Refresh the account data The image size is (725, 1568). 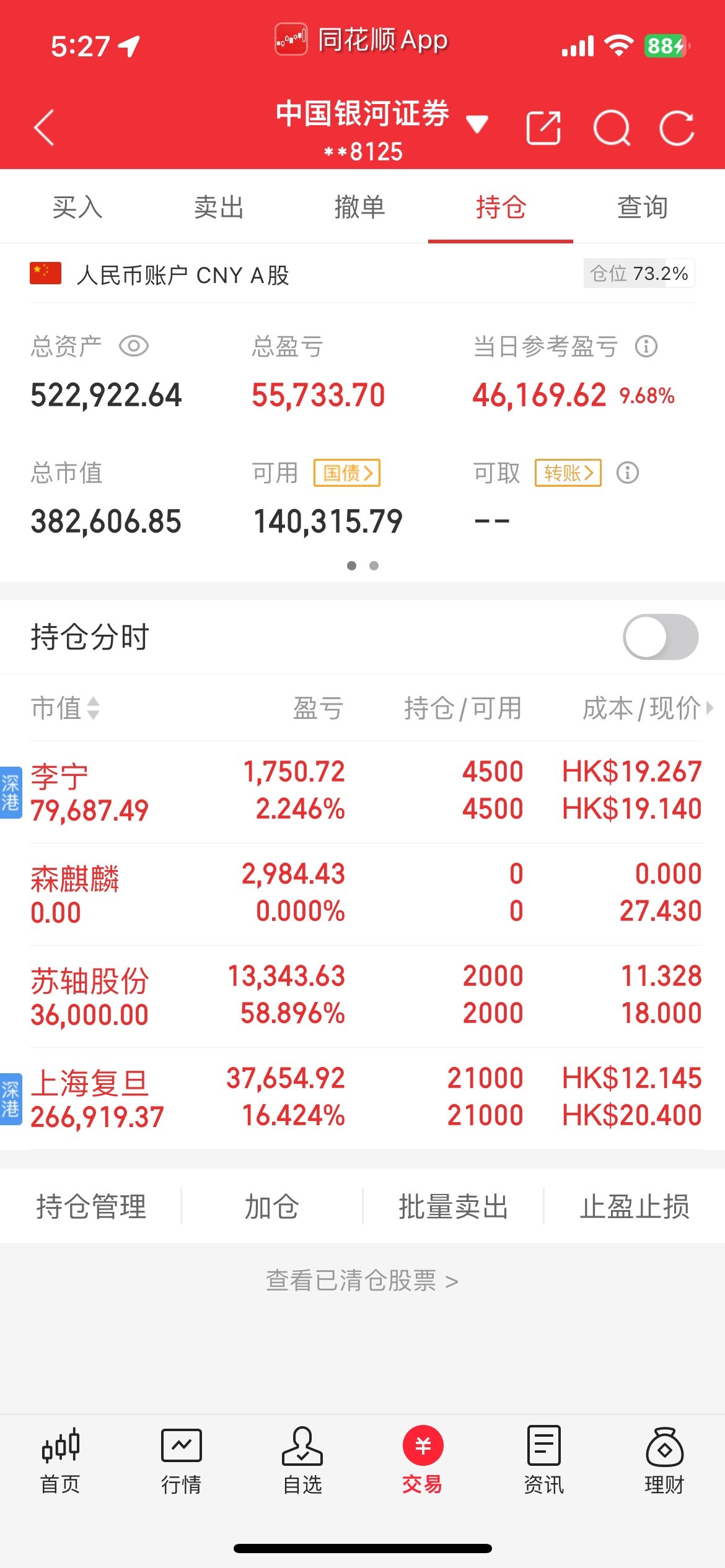click(677, 128)
